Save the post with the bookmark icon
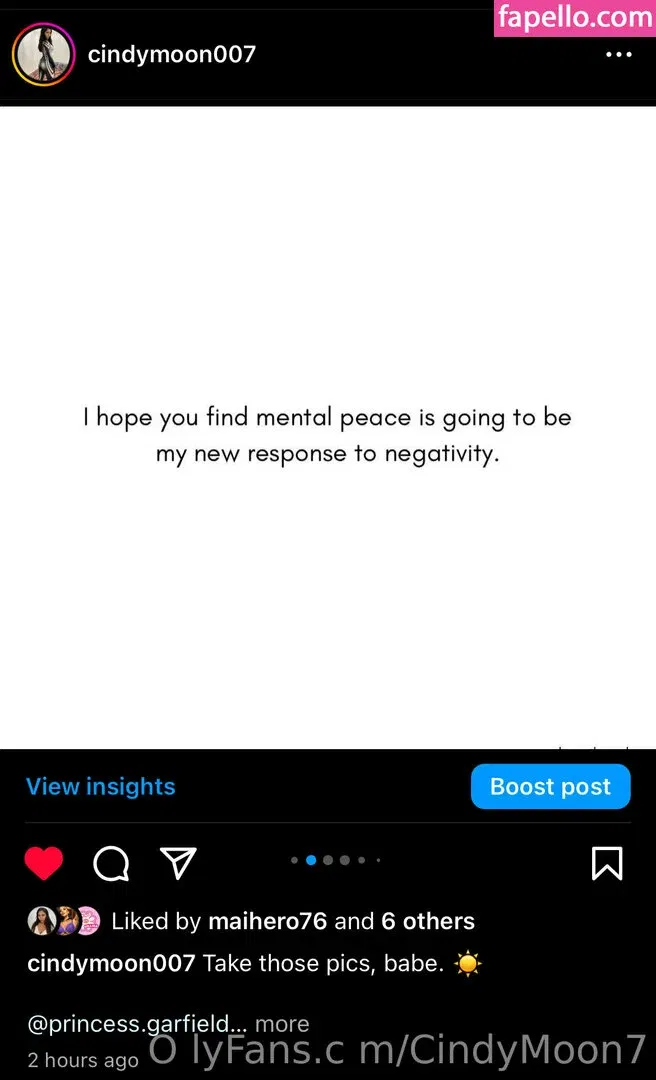The width and height of the screenshot is (656, 1080). [x=607, y=863]
